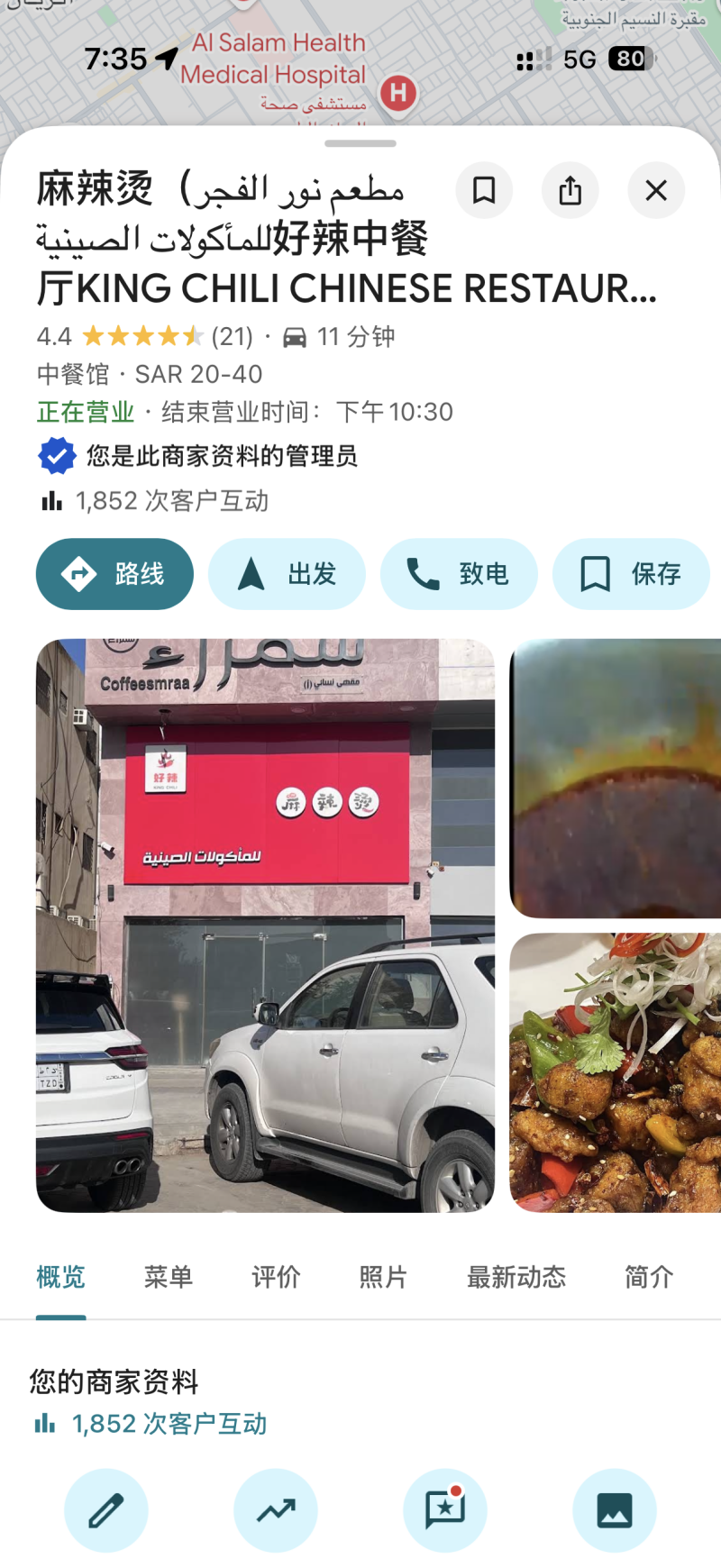The width and height of the screenshot is (721, 1568).
Task: Open customer reviews management icon
Action: coord(445,1510)
